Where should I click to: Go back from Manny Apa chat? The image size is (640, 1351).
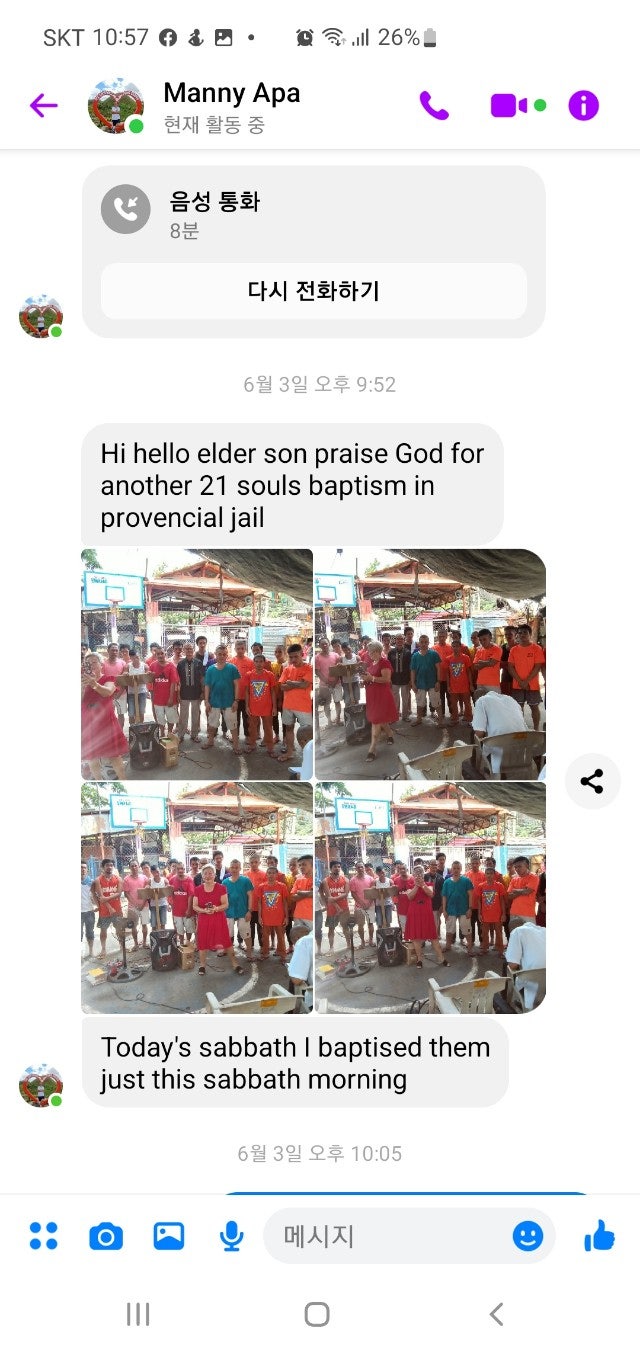[43, 105]
